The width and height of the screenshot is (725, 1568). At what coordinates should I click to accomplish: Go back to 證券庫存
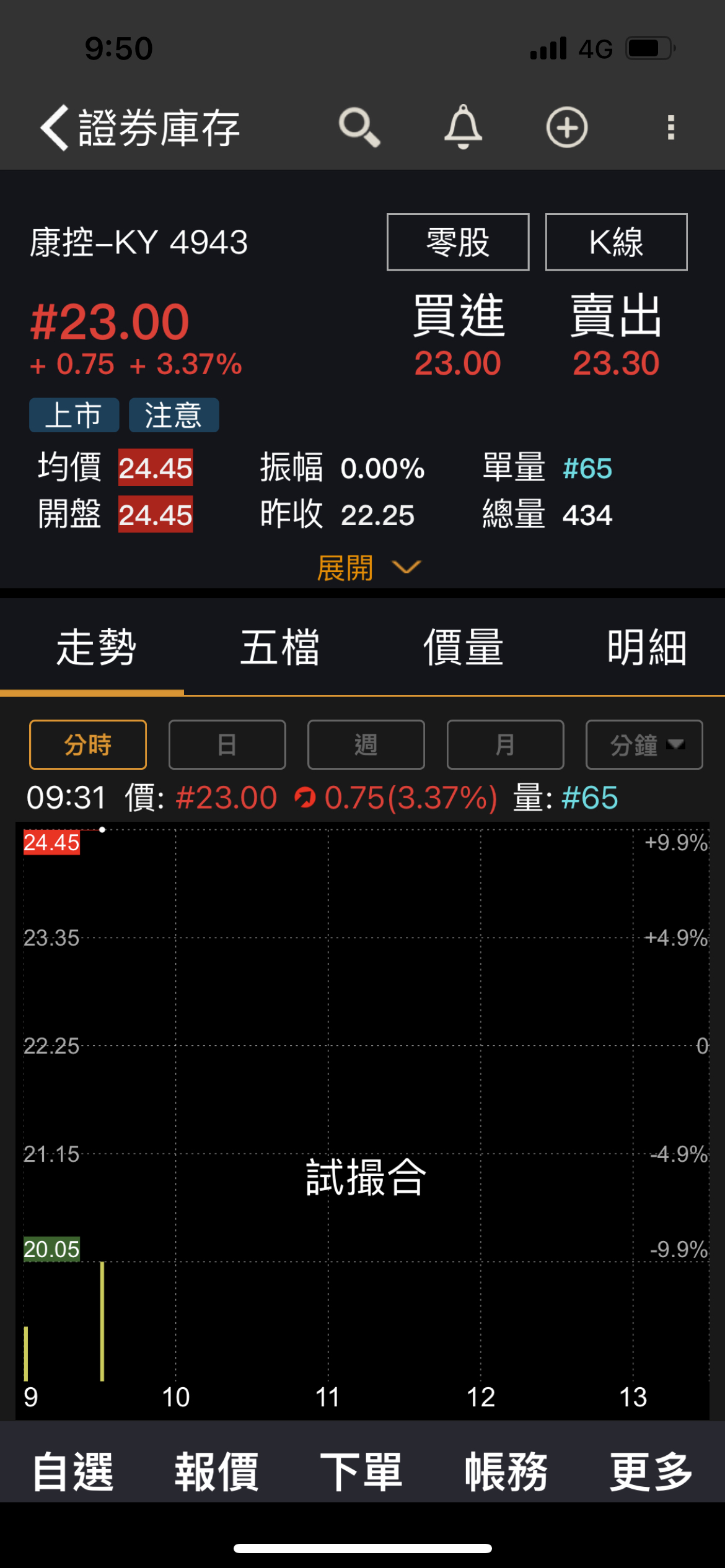tap(140, 128)
